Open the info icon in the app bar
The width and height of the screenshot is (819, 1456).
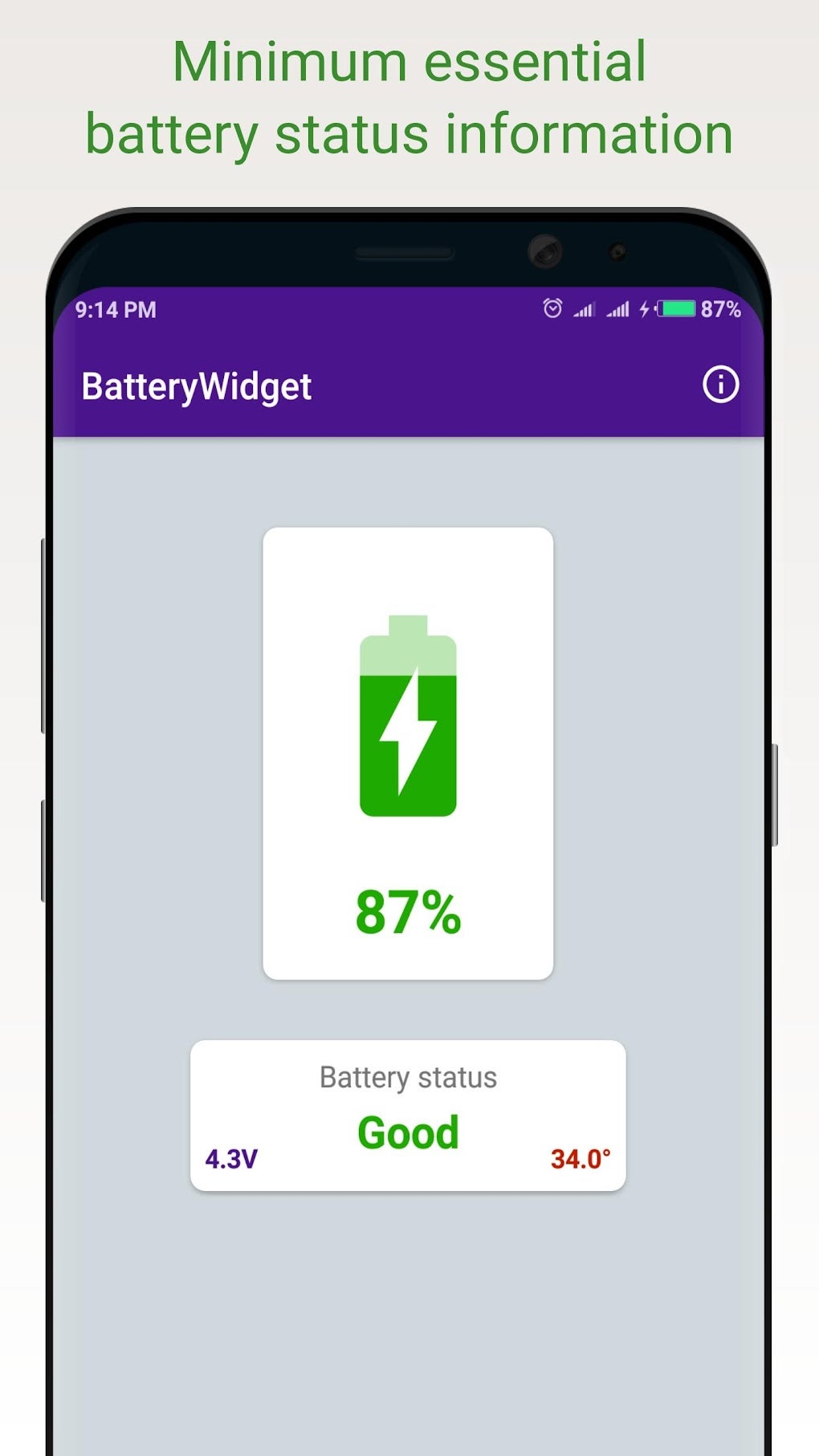(720, 385)
